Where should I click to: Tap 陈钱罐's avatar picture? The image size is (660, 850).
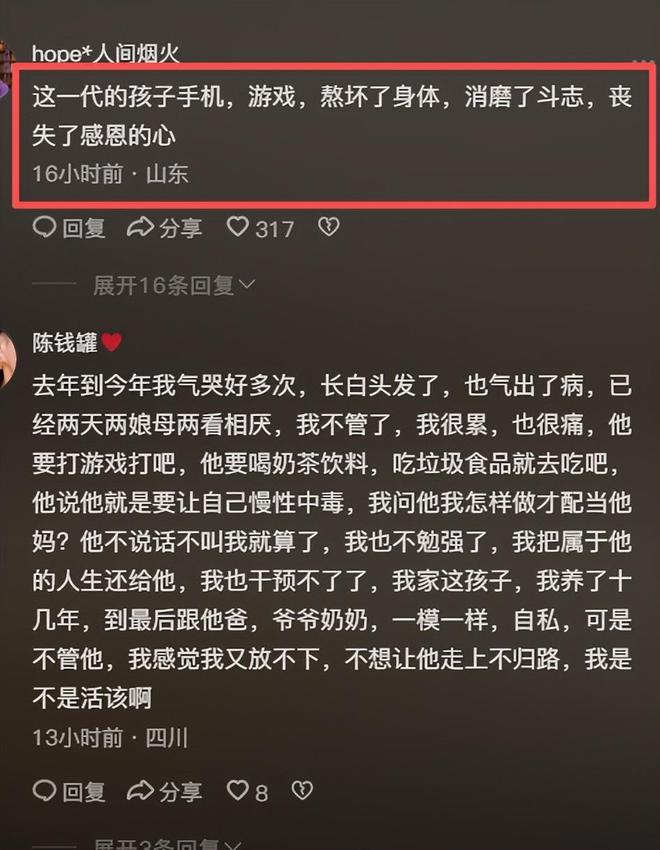(6, 360)
